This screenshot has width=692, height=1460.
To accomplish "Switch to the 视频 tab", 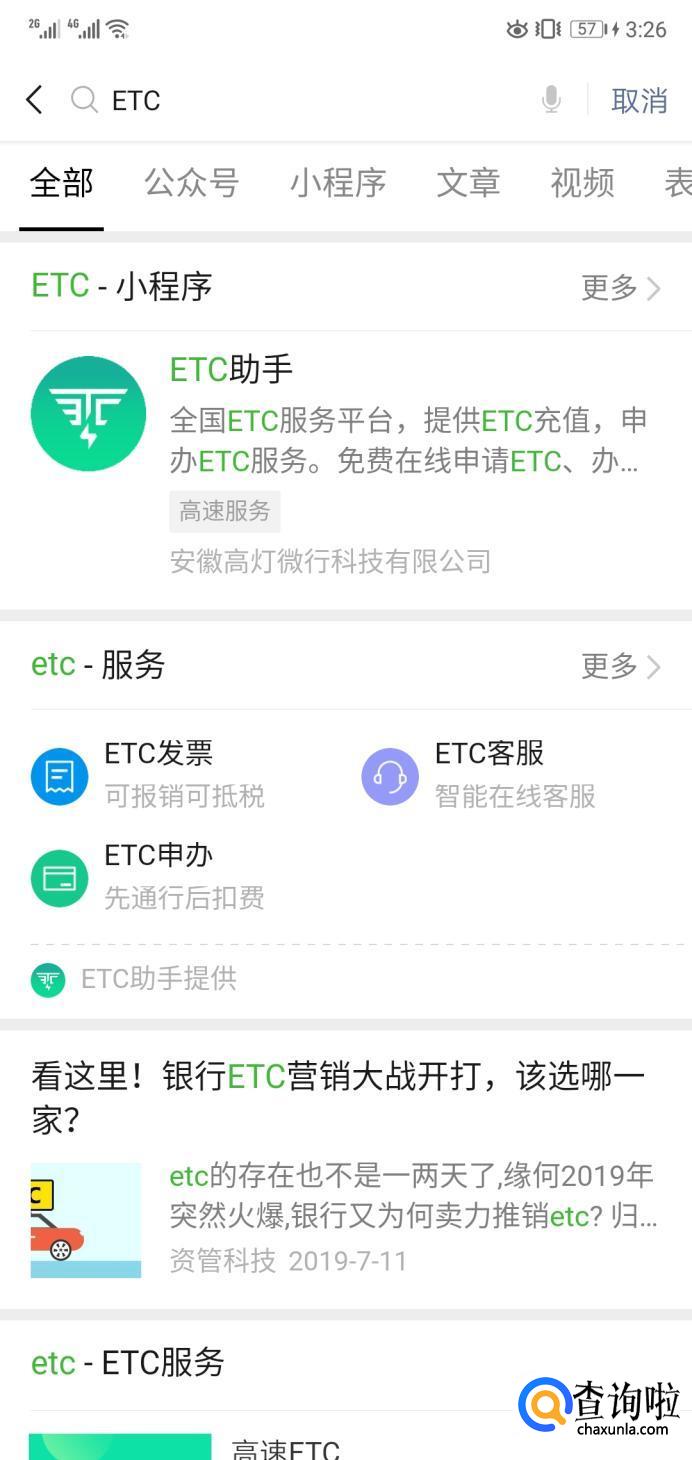I will pyautogui.click(x=582, y=183).
